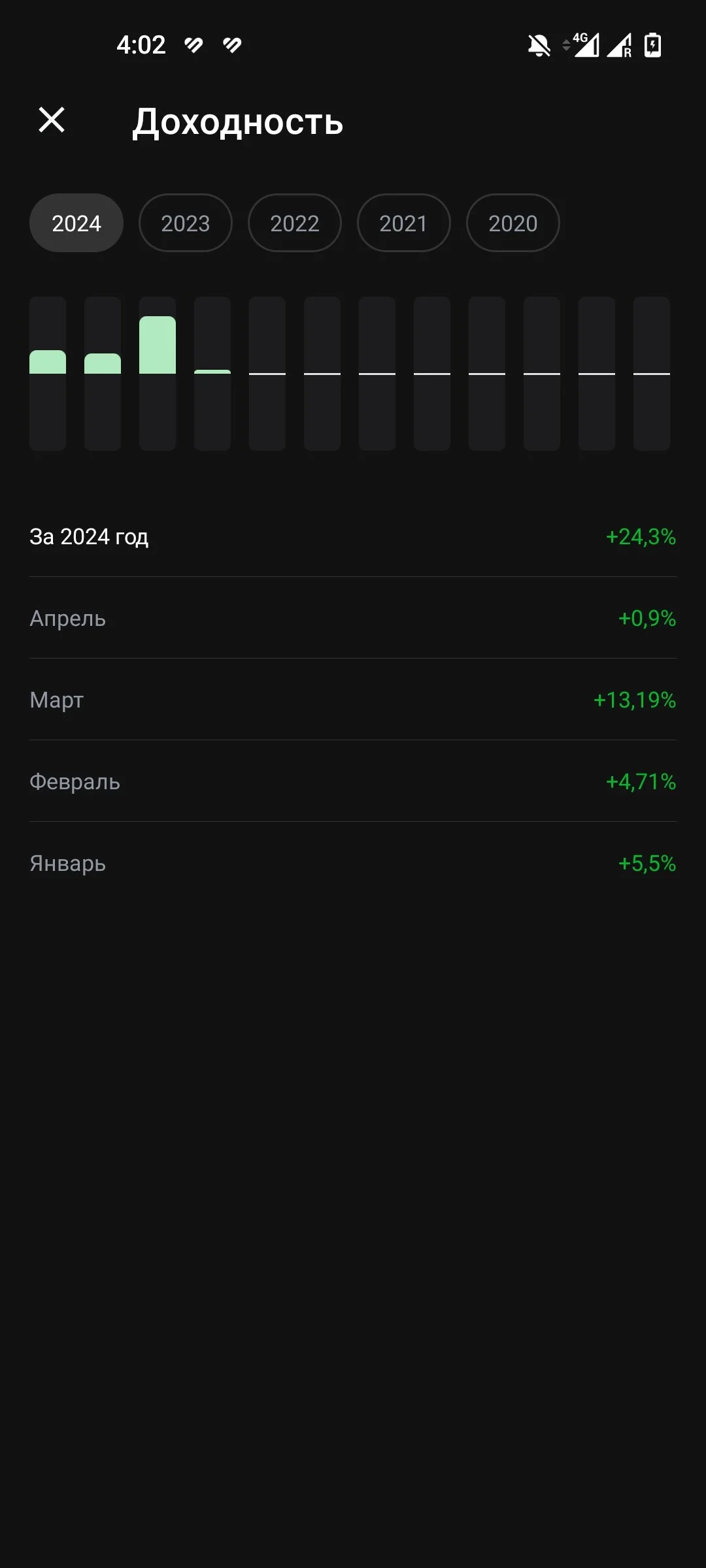Switch to the 2022 year chip
The image size is (706, 1568).
(x=295, y=223)
